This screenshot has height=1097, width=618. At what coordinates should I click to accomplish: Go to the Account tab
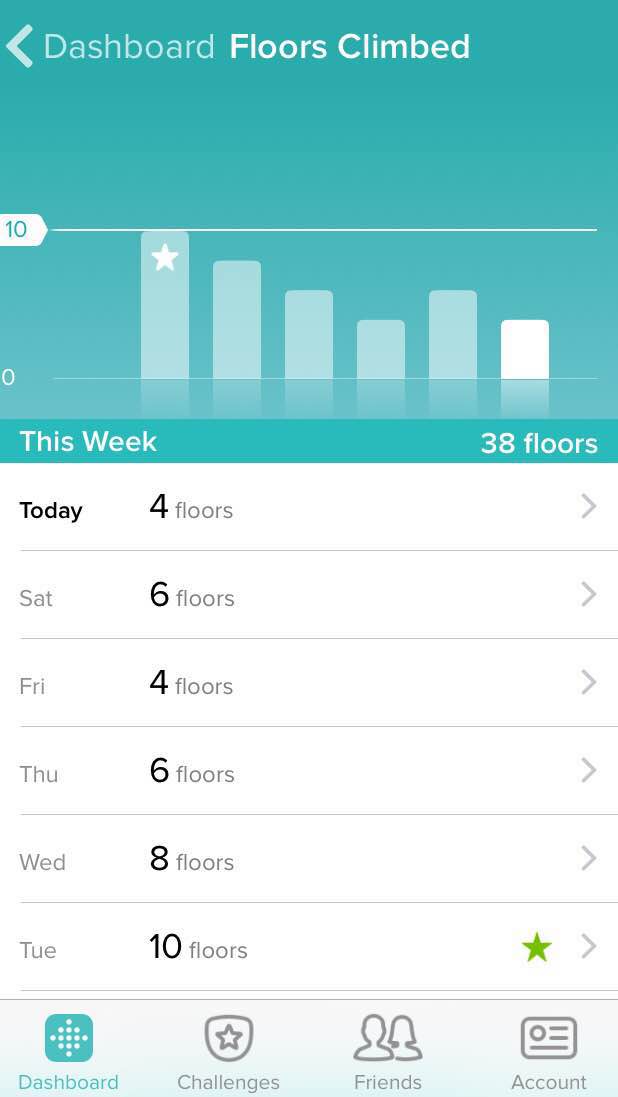click(x=548, y=1052)
